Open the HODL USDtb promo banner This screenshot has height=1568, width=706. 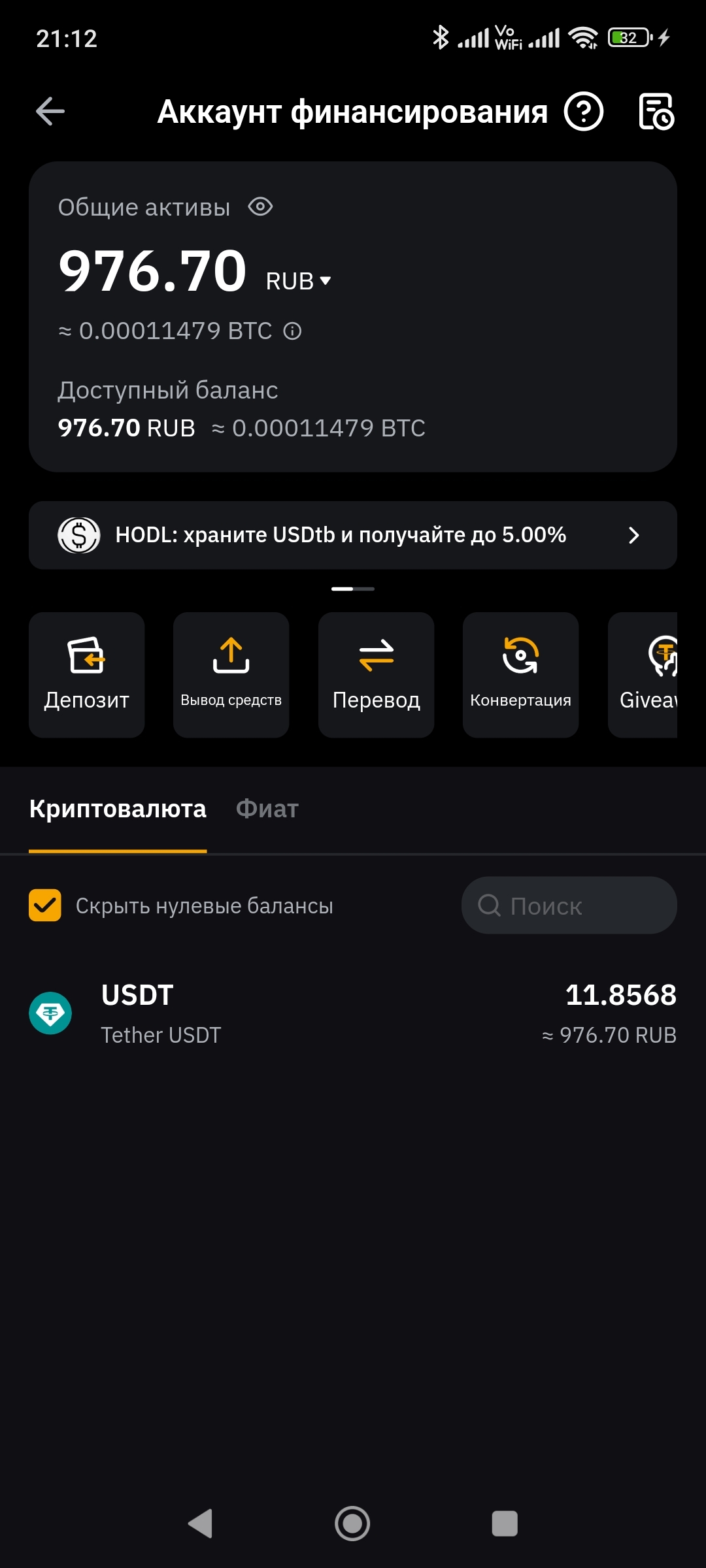click(x=353, y=535)
